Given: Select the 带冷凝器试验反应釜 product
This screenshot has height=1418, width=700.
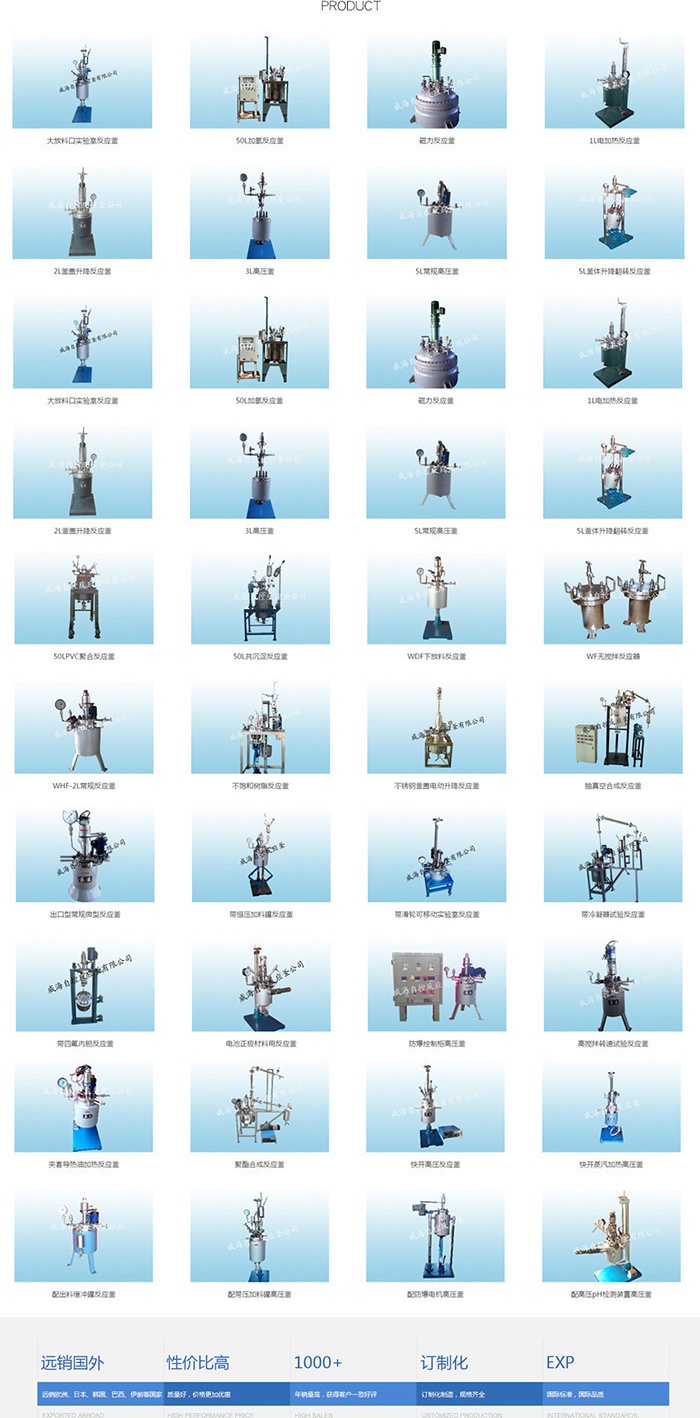Looking at the screenshot, I should [612, 856].
